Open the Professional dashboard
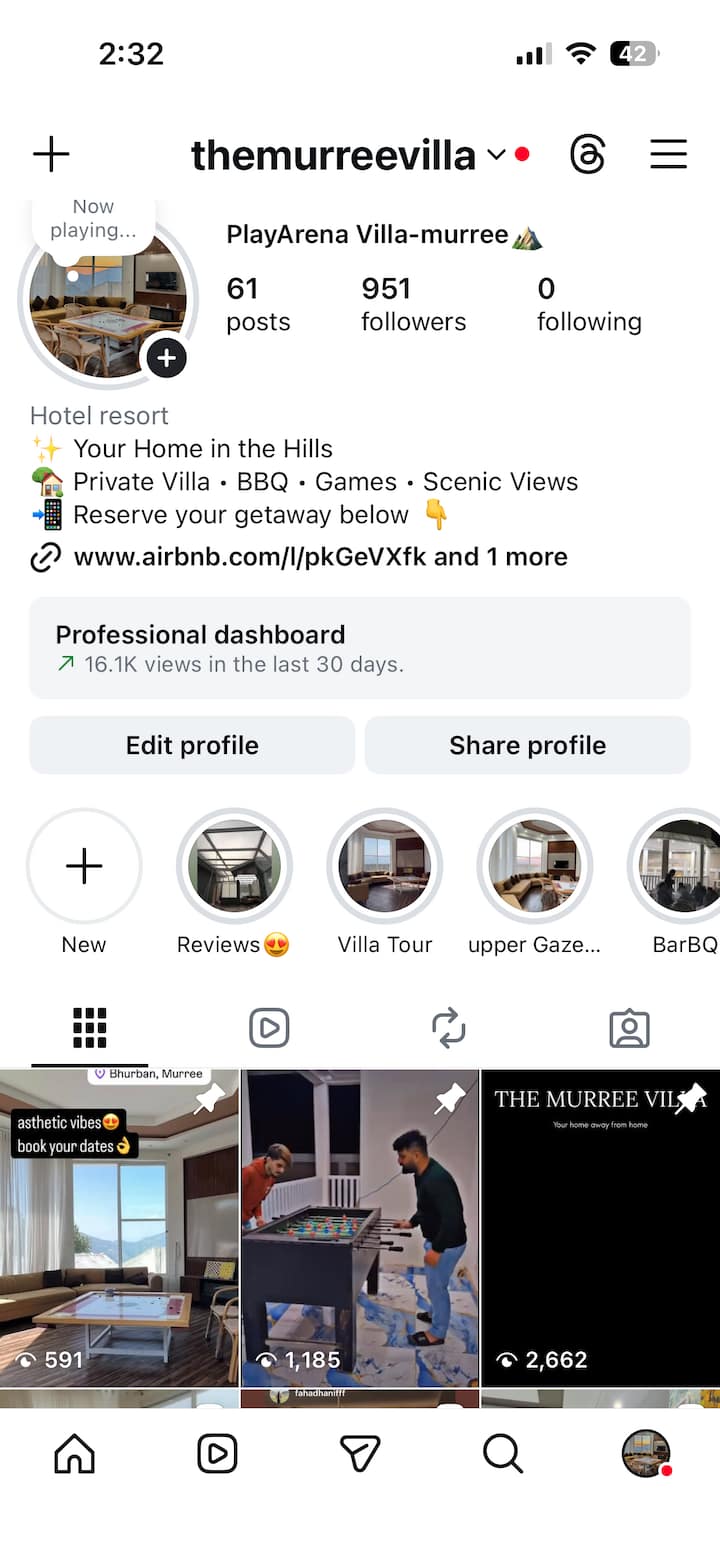This screenshot has width=720, height=1561. click(360, 648)
